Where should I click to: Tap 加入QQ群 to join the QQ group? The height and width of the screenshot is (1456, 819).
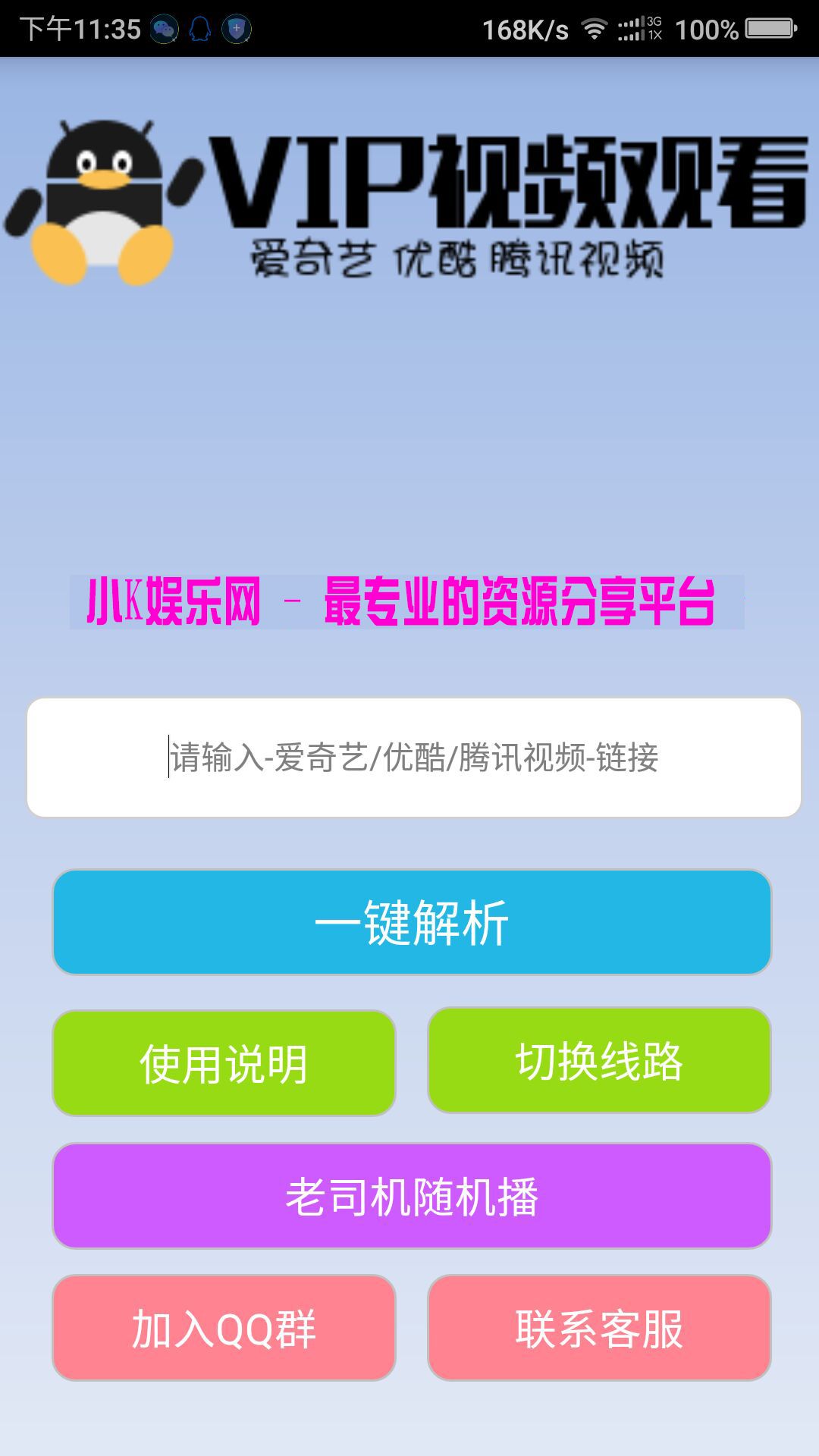pos(224,1327)
